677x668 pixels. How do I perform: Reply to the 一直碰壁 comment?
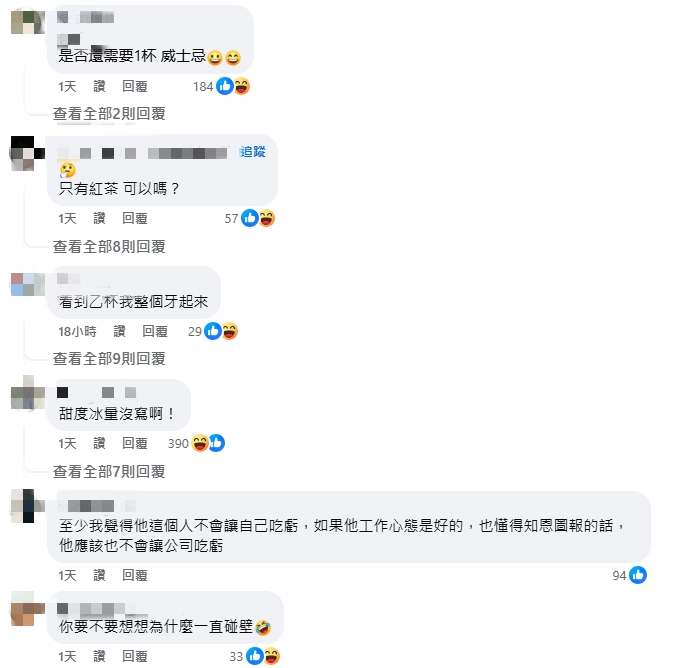[134, 657]
